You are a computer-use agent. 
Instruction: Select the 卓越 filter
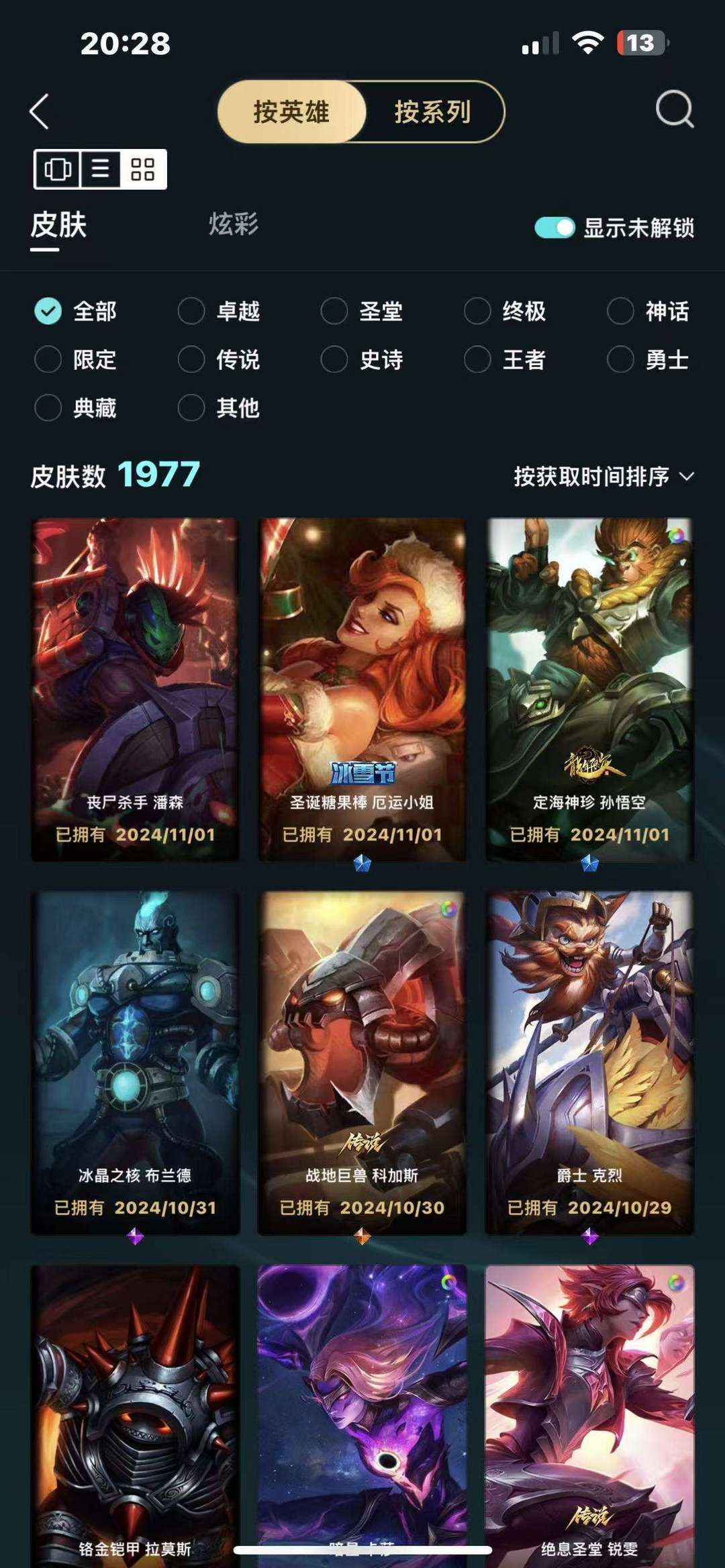click(x=219, y=311)
